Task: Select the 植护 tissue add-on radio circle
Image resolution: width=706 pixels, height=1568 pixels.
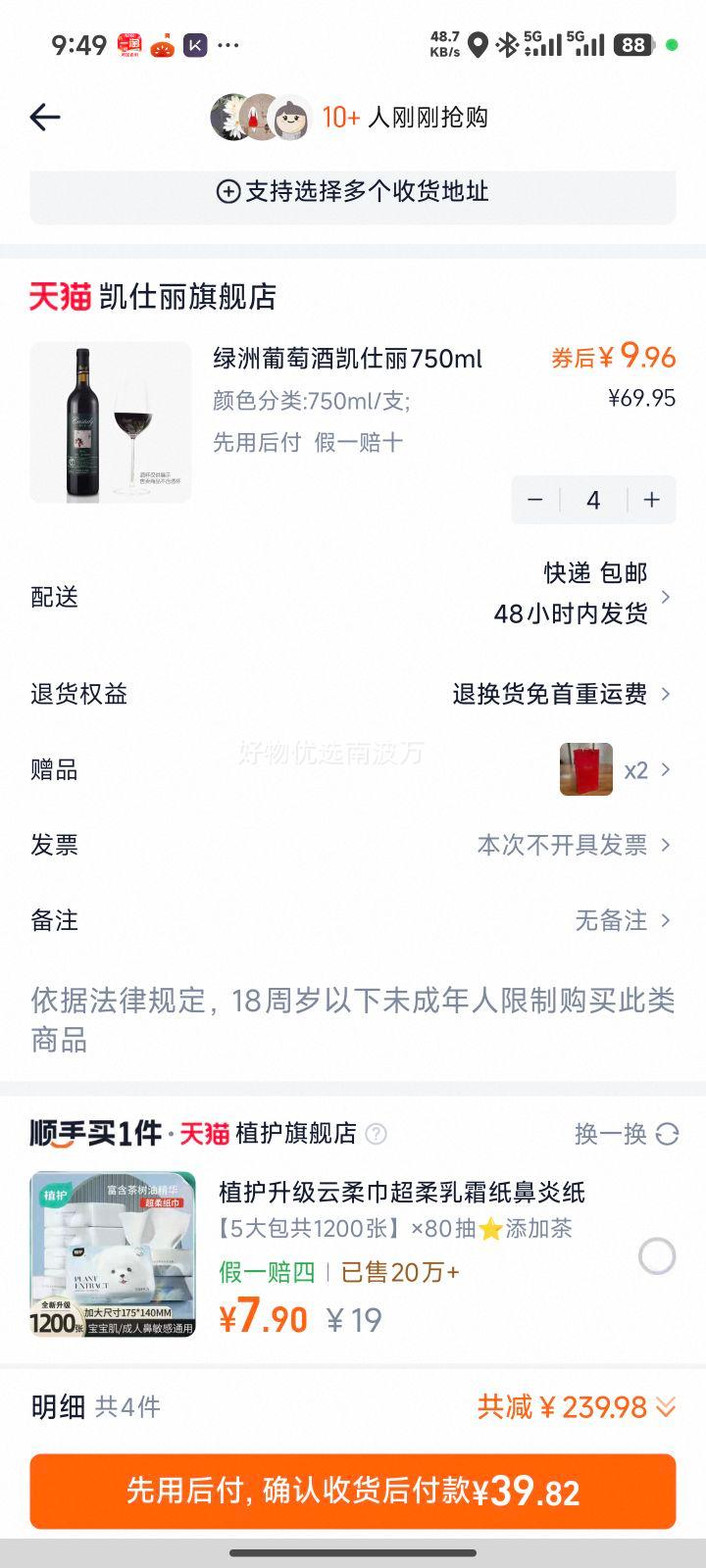Action: (656, 1256)
